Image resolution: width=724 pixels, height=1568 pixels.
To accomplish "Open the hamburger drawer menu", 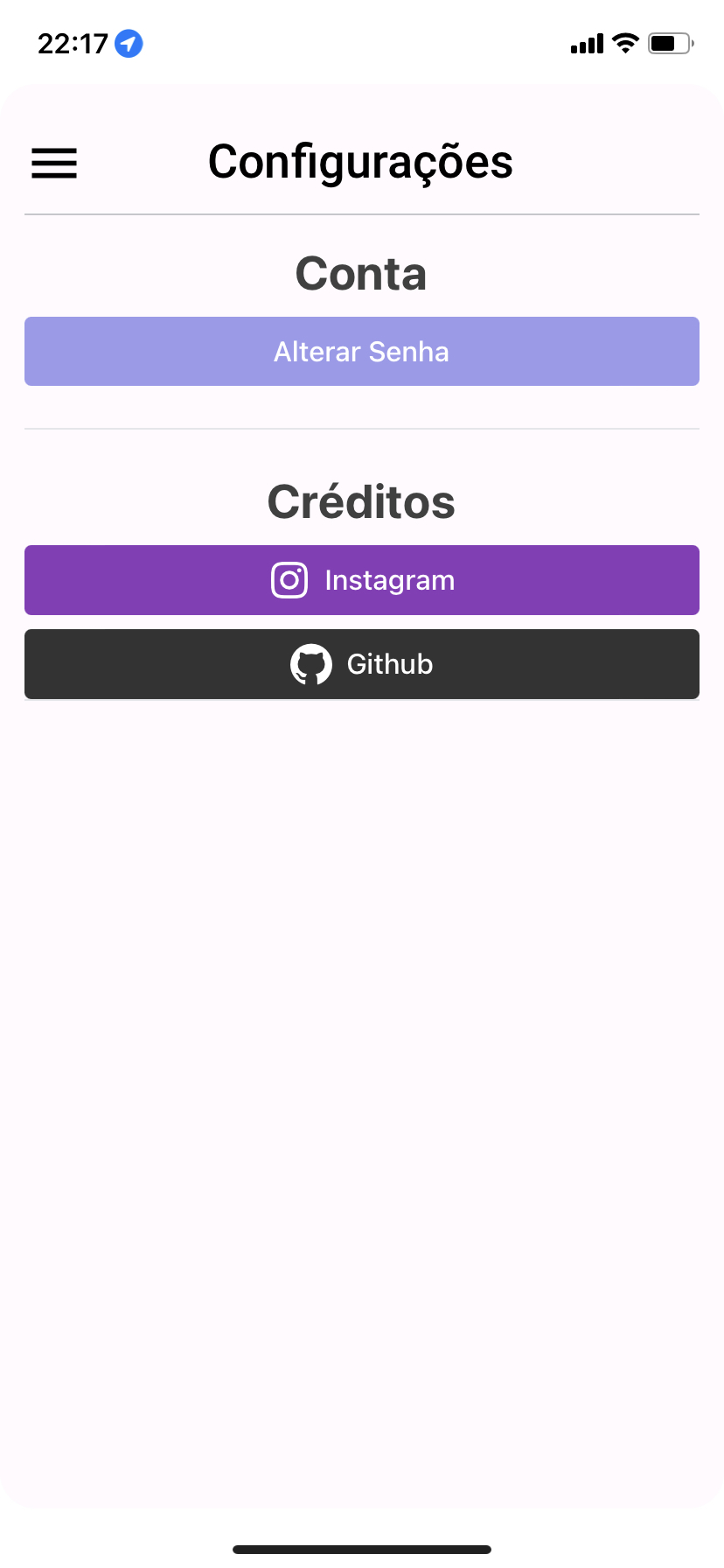I will [54, 164].
